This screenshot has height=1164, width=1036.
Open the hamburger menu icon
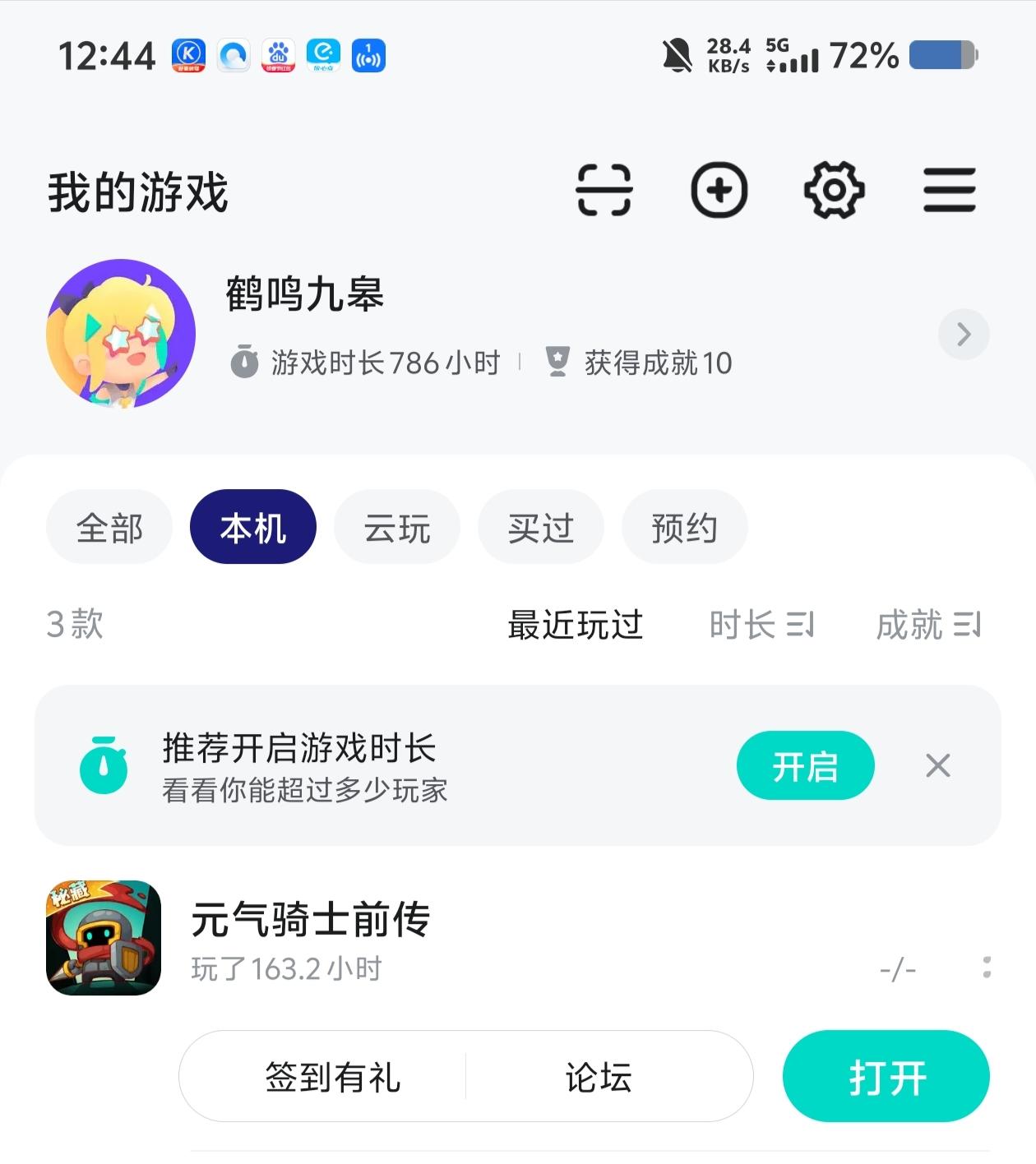click(949, 191)
